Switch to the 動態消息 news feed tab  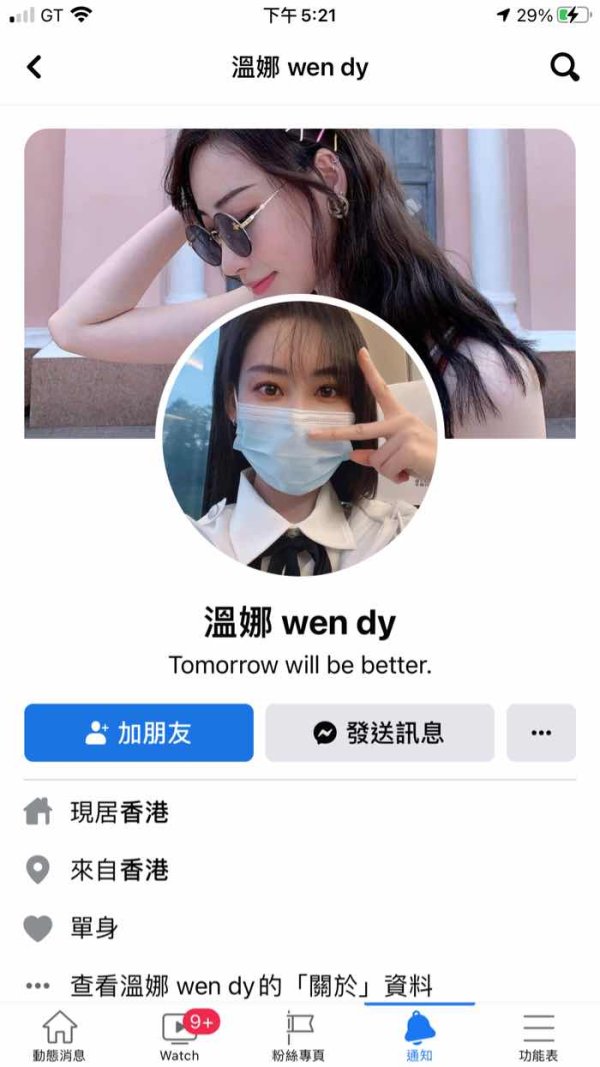[x=59, y=1036]
